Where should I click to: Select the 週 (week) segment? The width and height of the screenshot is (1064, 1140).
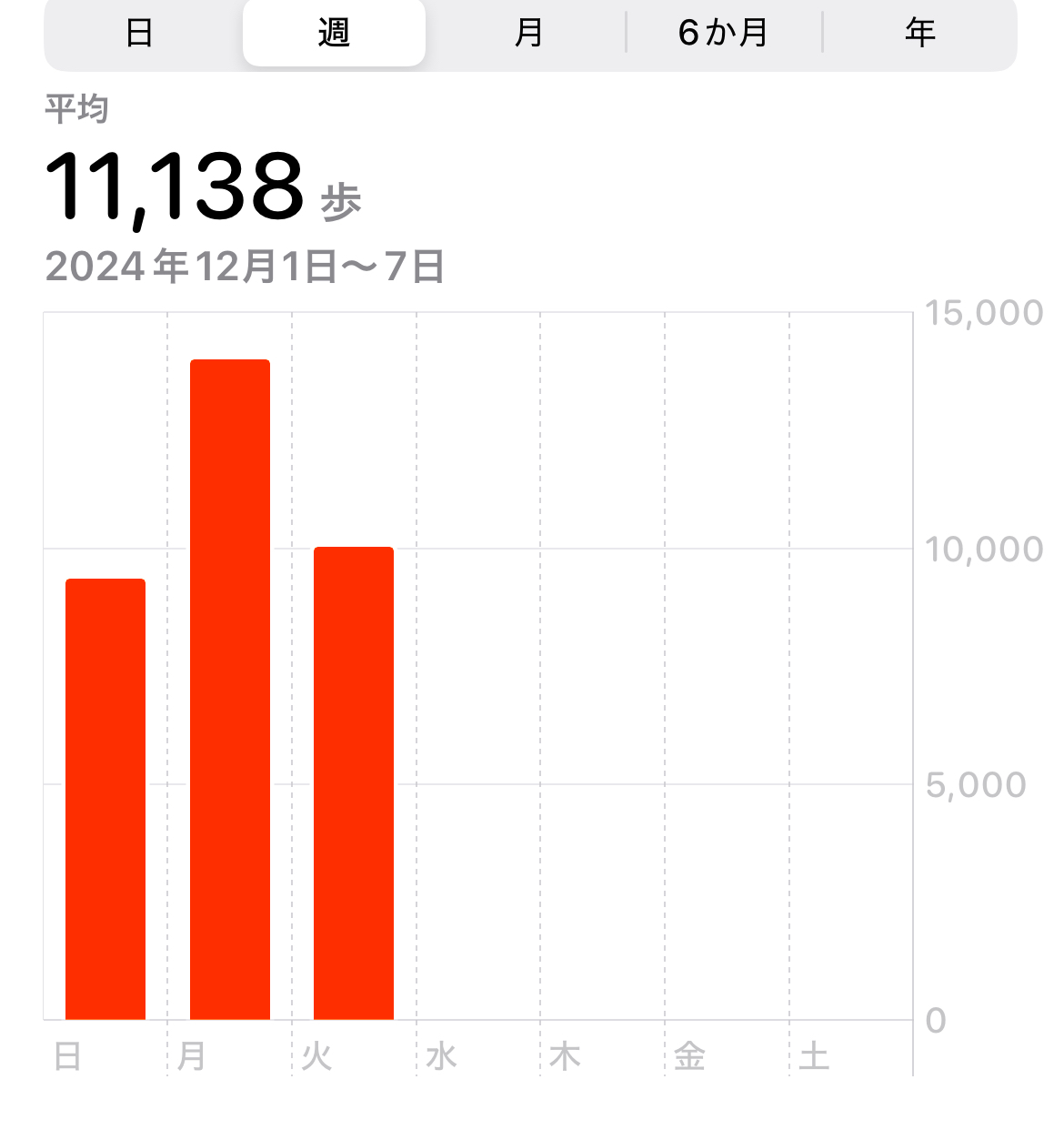tap(334, 34)
